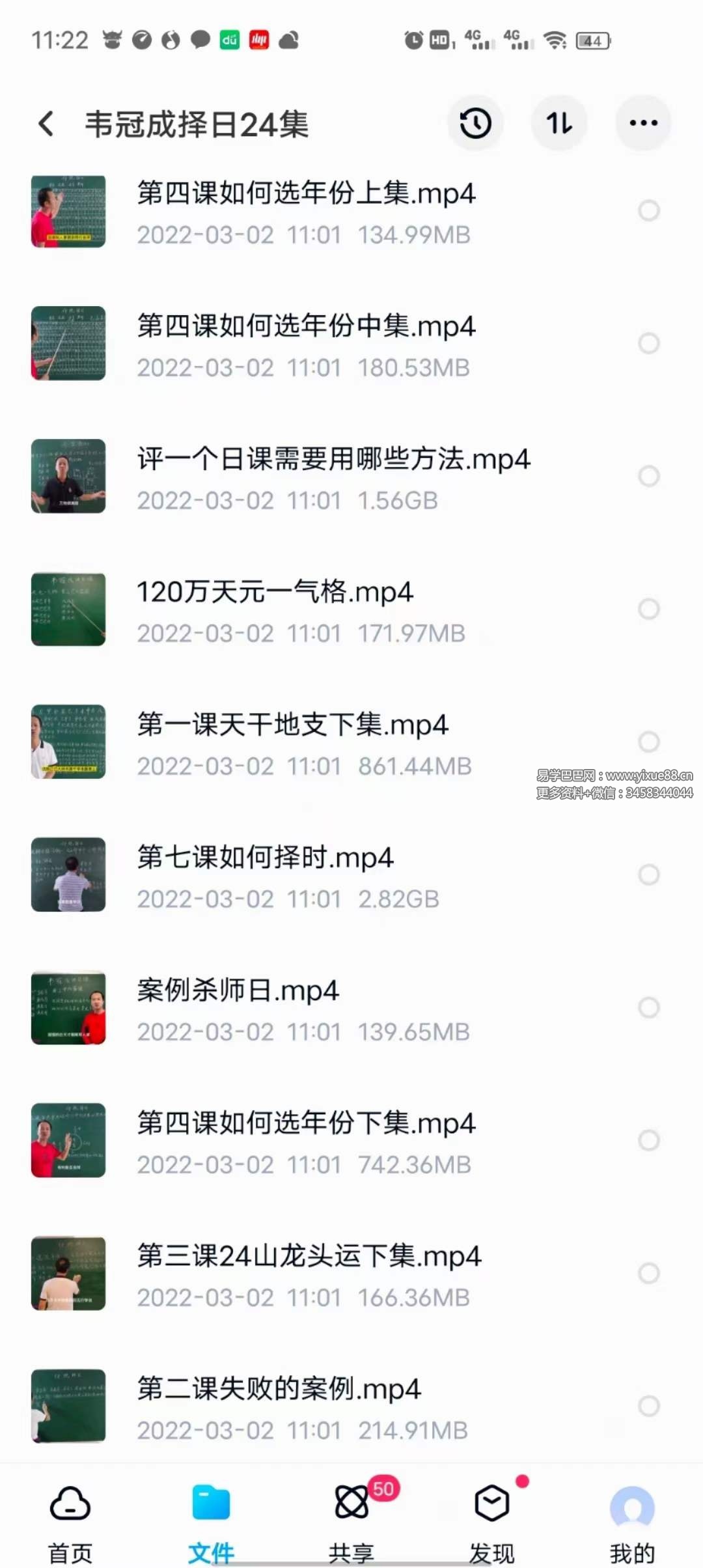Image resolution: width=703 pixels, height=1568 pixels.
Task: Select checkbox for 120万天元一气格.mp4
Action: pos(648,609)
